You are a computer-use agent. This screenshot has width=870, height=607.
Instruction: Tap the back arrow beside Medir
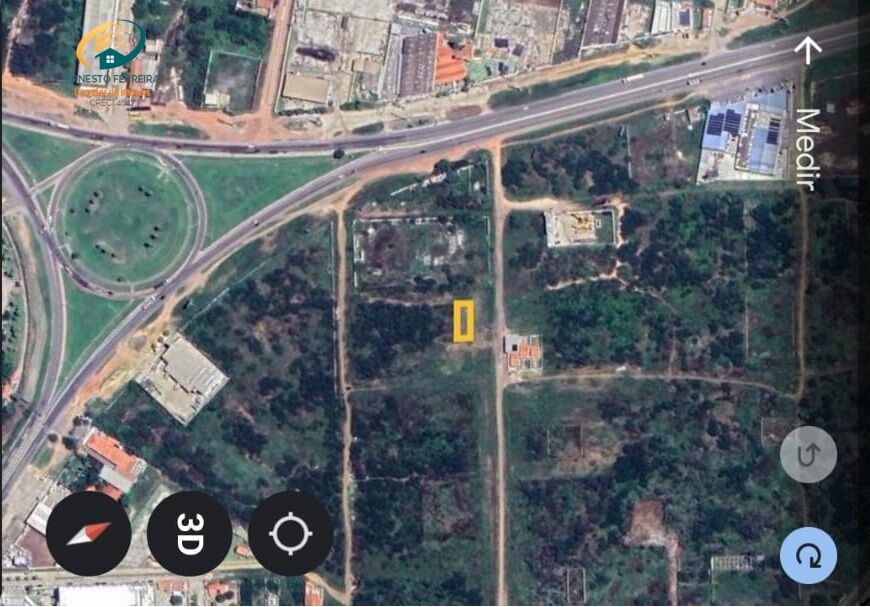pos(808,49)
